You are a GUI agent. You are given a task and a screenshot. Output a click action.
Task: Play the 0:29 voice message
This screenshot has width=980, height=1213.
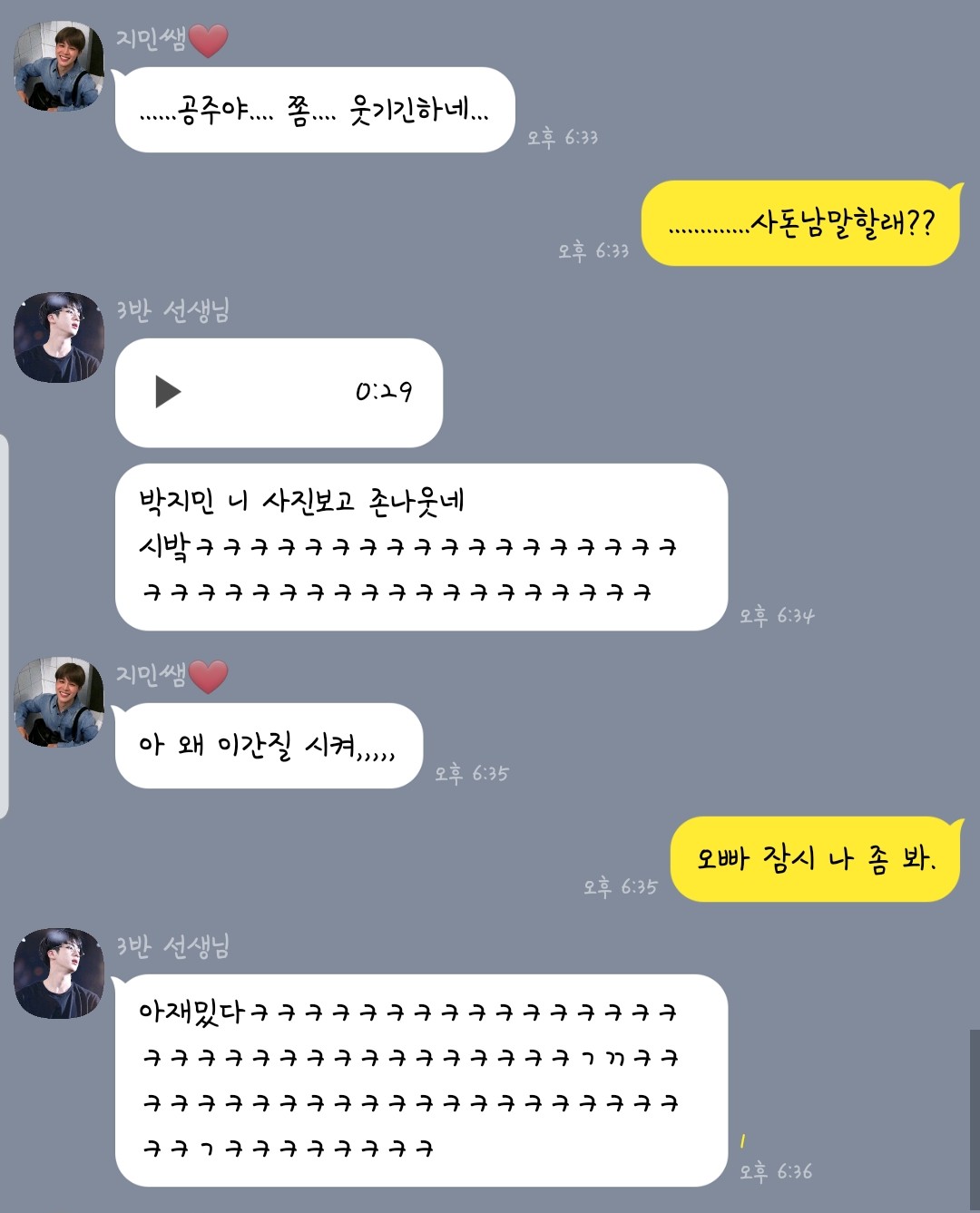coord(277,394)
